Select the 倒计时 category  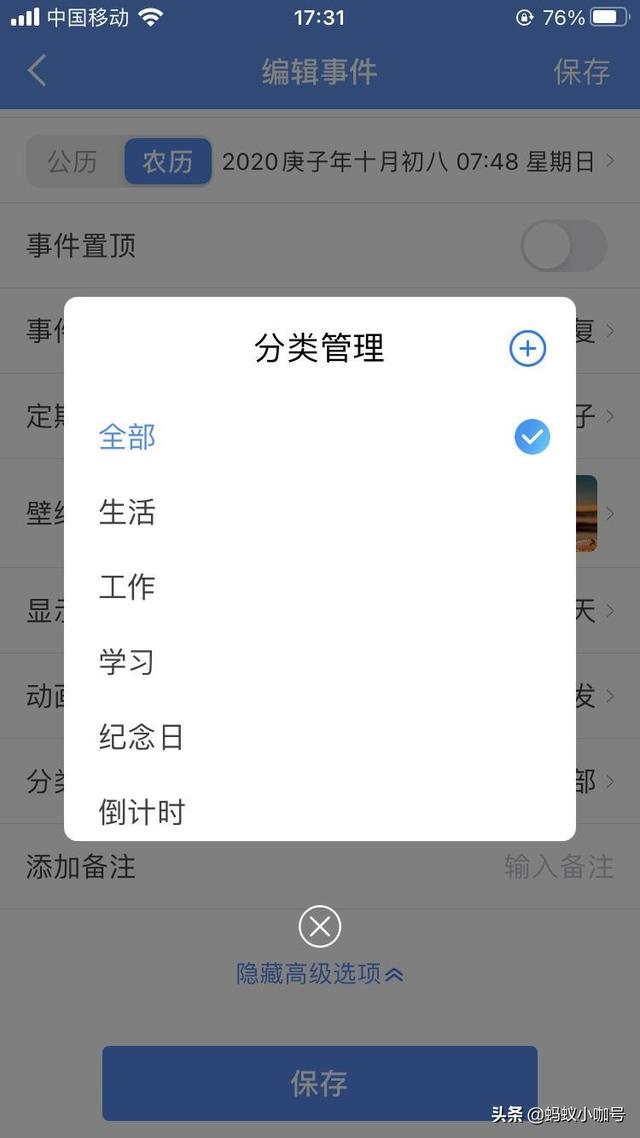pyautogui.click(x=320, y=809)
